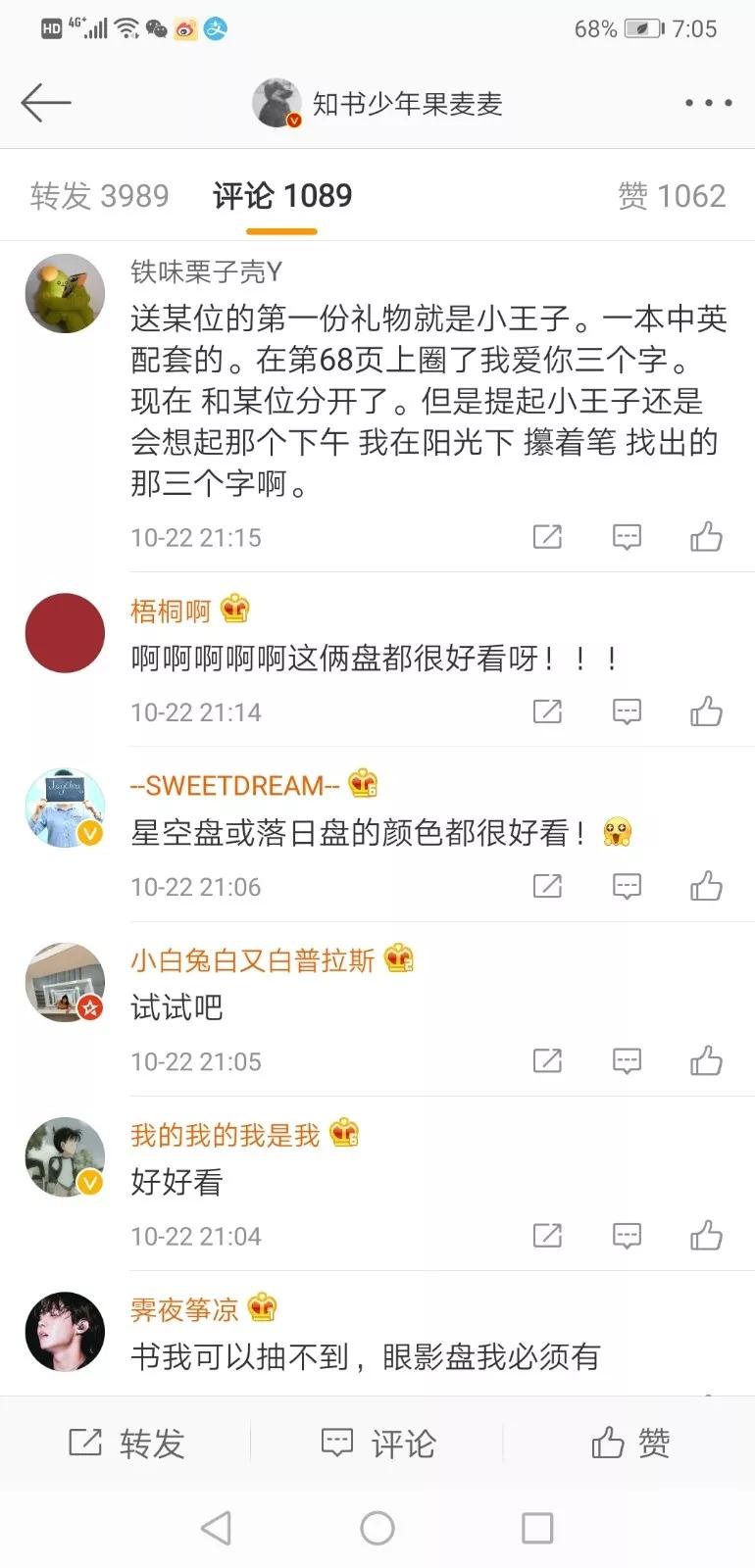
Task: Go back using the top-left arrow
Action: (x=45, y=103)
